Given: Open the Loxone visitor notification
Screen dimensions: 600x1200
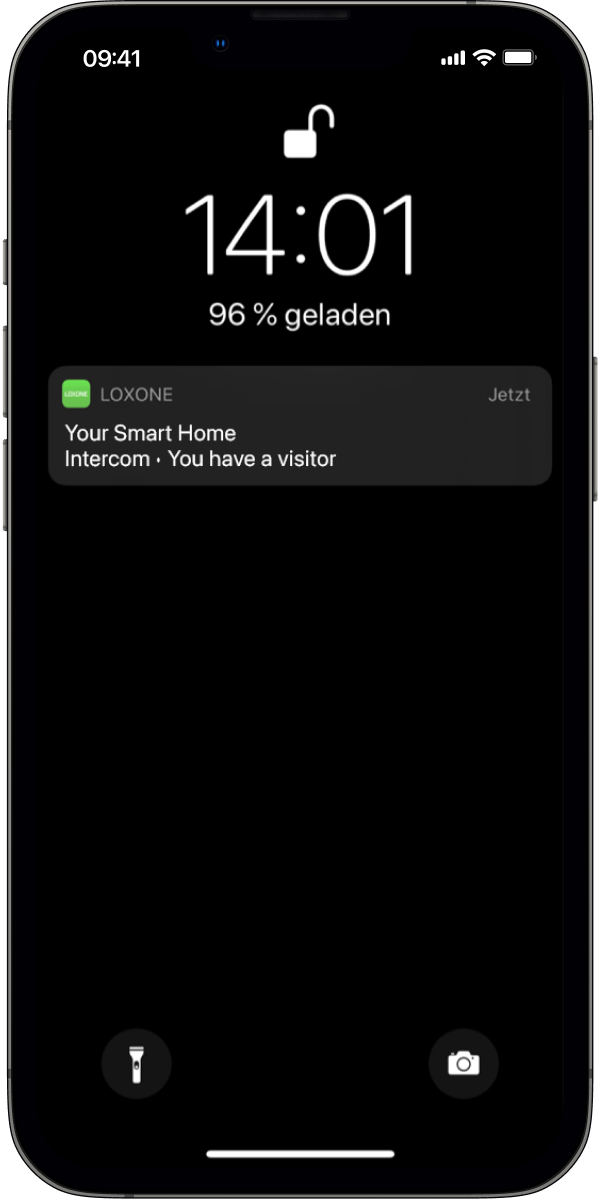Looking at the screenshot, I should [300, 427].
